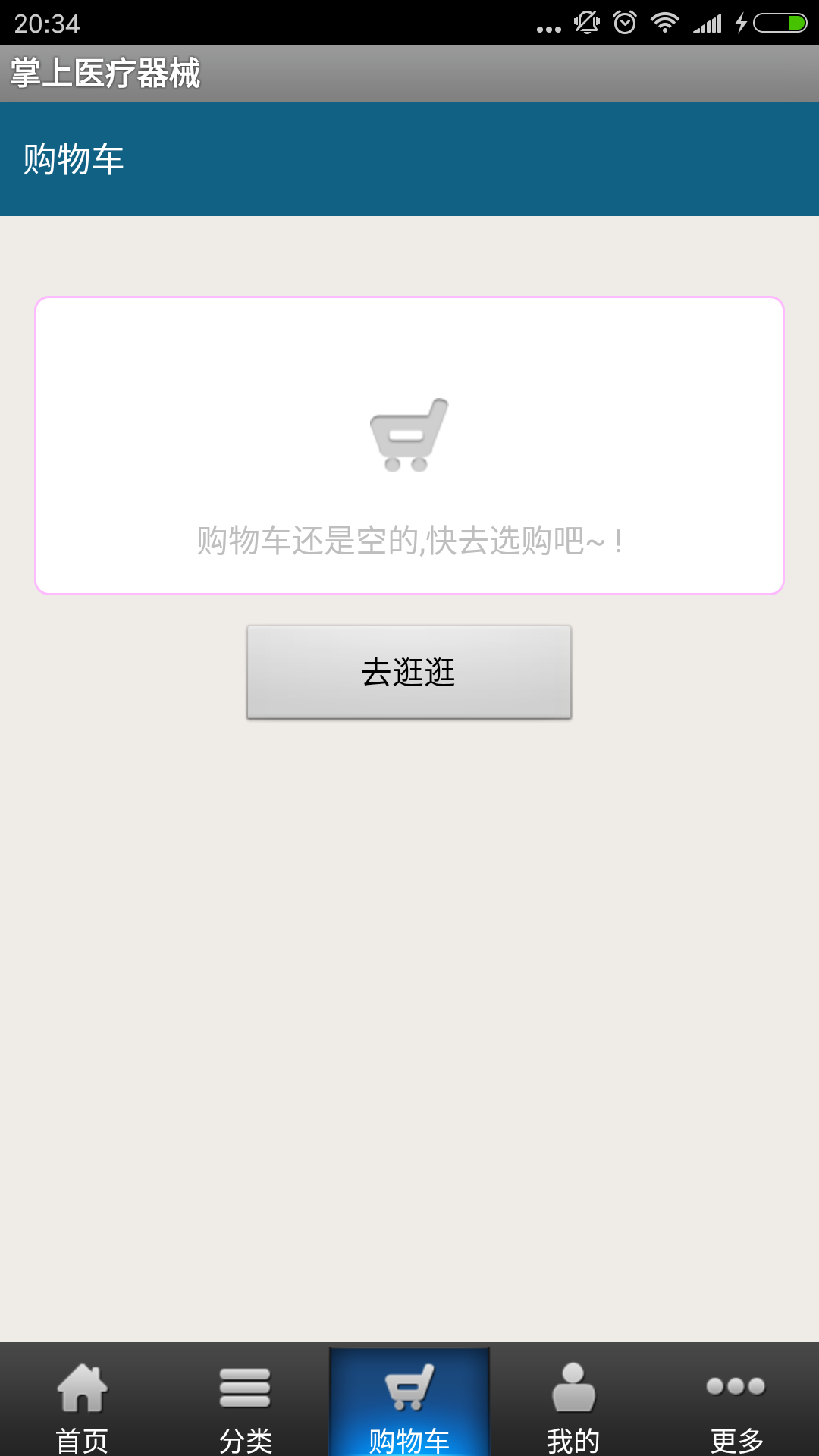Open the 更多 tab

coord(736,1403)
